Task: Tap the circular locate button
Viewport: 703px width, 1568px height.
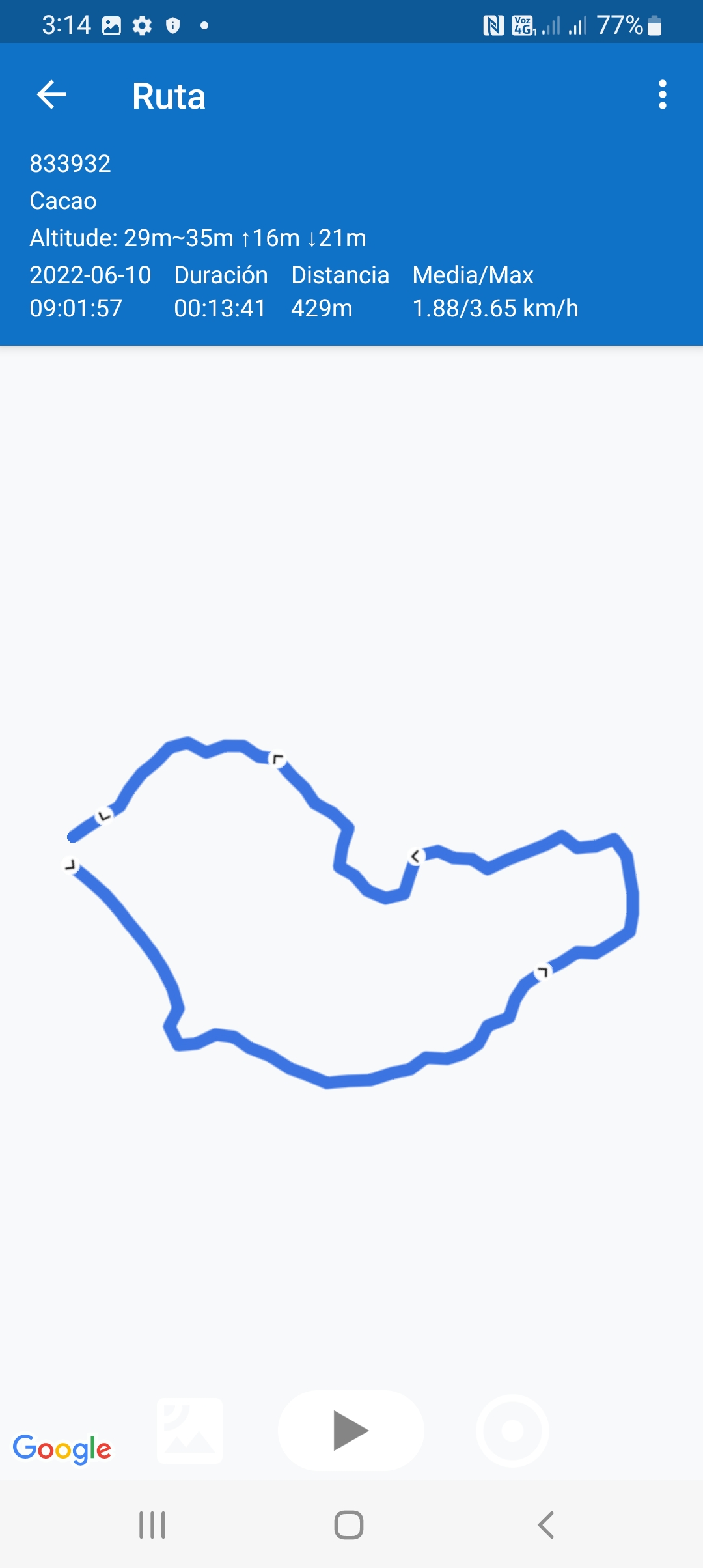Action: (512, 1431)
